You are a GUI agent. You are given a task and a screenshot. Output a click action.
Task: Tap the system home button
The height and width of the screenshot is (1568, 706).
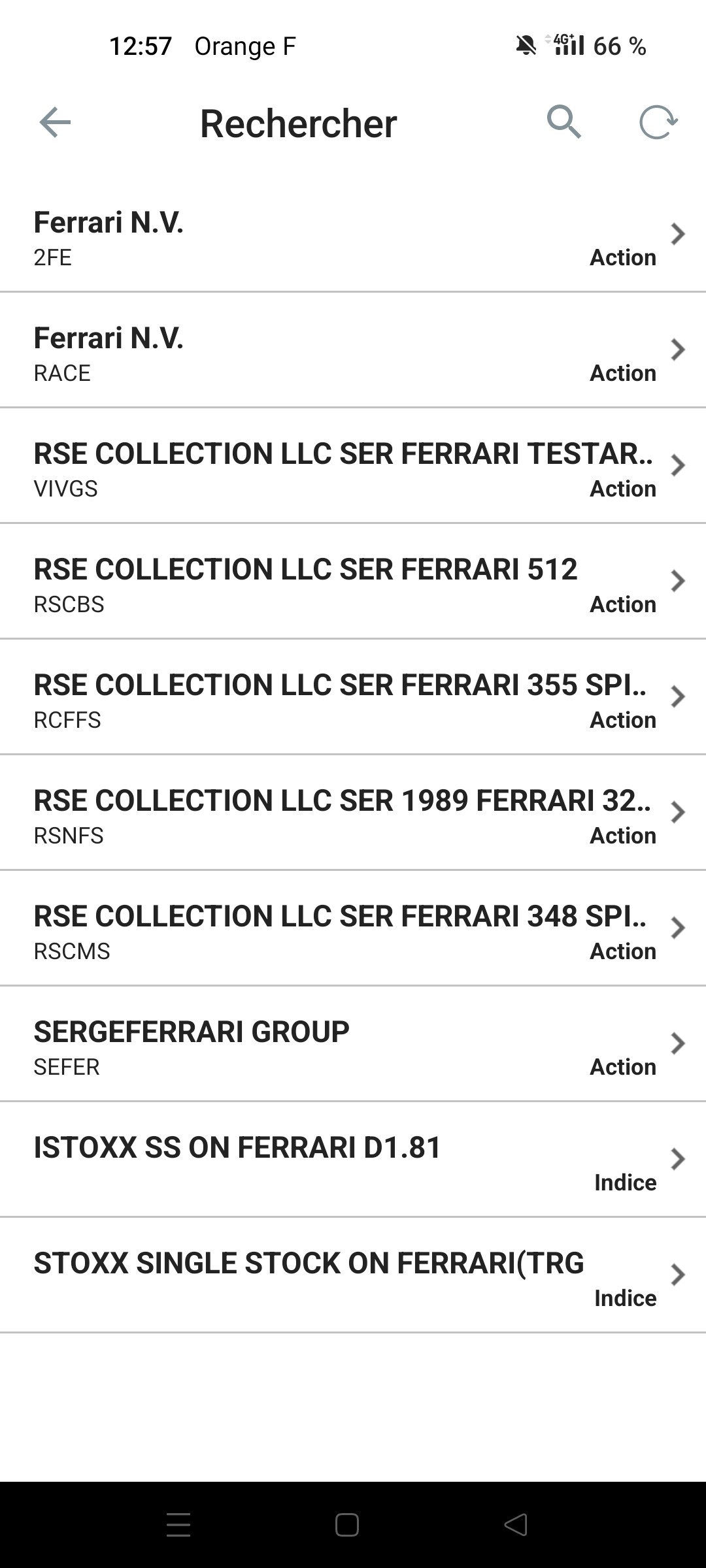tap(347, 1526)
